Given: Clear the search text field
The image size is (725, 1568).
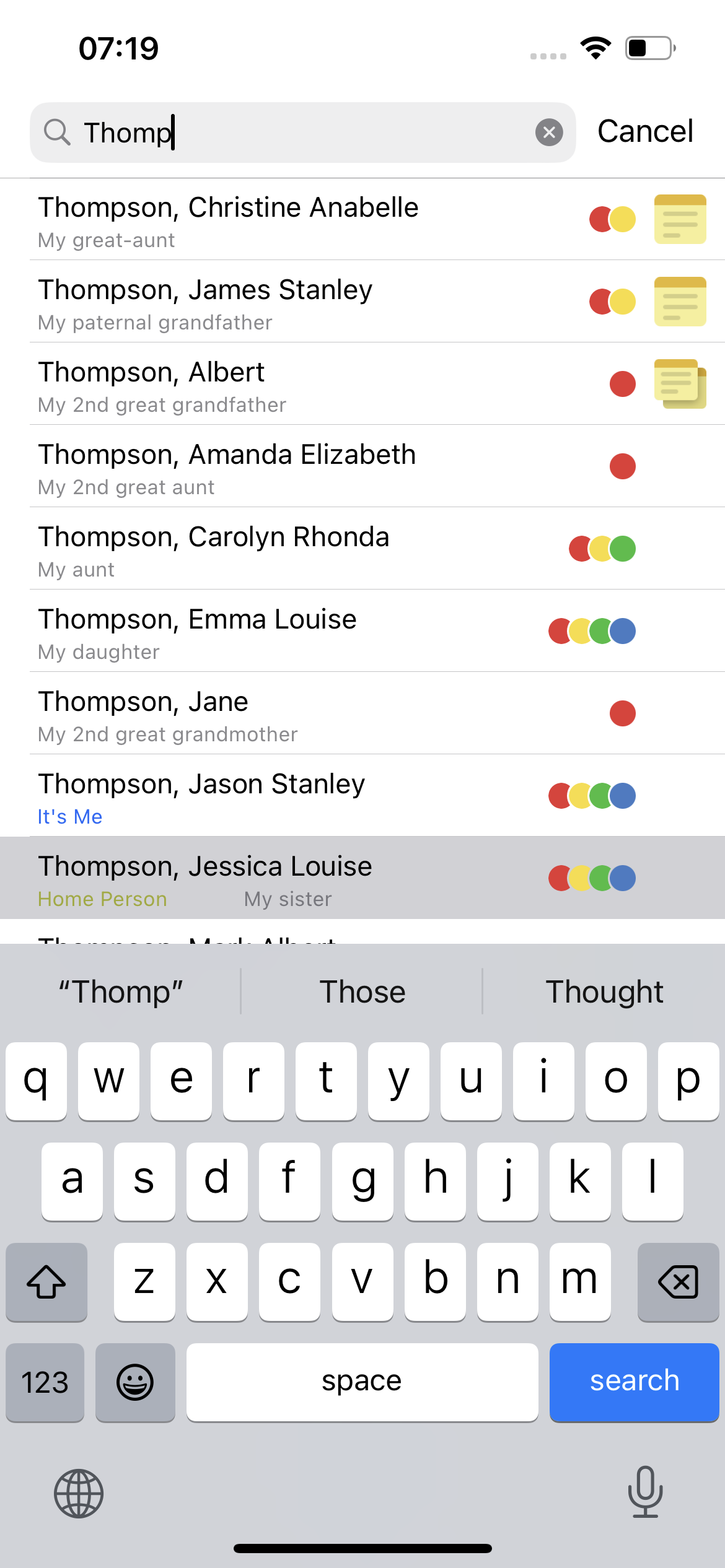Looking at the screenshot, I should click(x=548, y=133).
